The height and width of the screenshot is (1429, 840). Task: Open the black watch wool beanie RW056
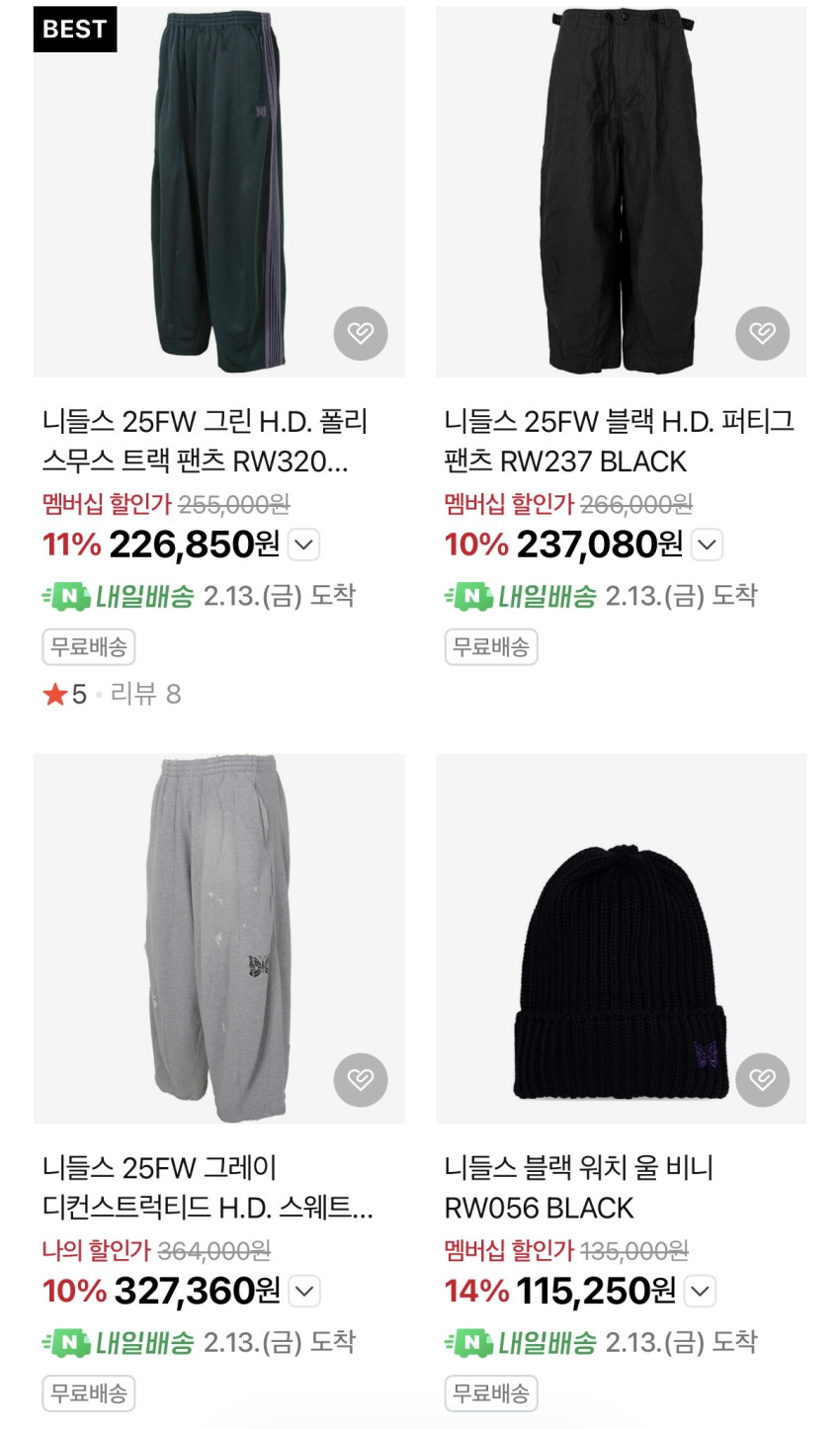(621, 938)
